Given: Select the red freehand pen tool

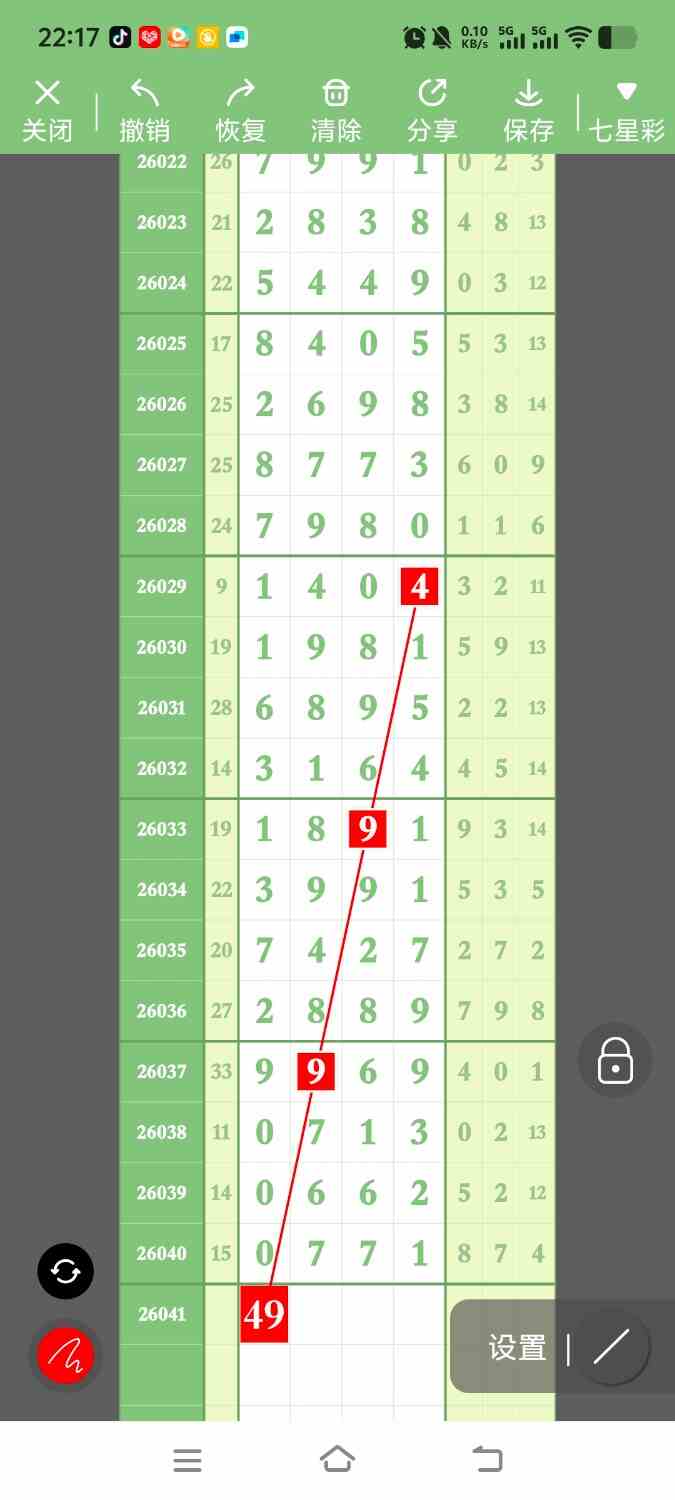Looking at the screenshot, I should tap(66, 1356).
